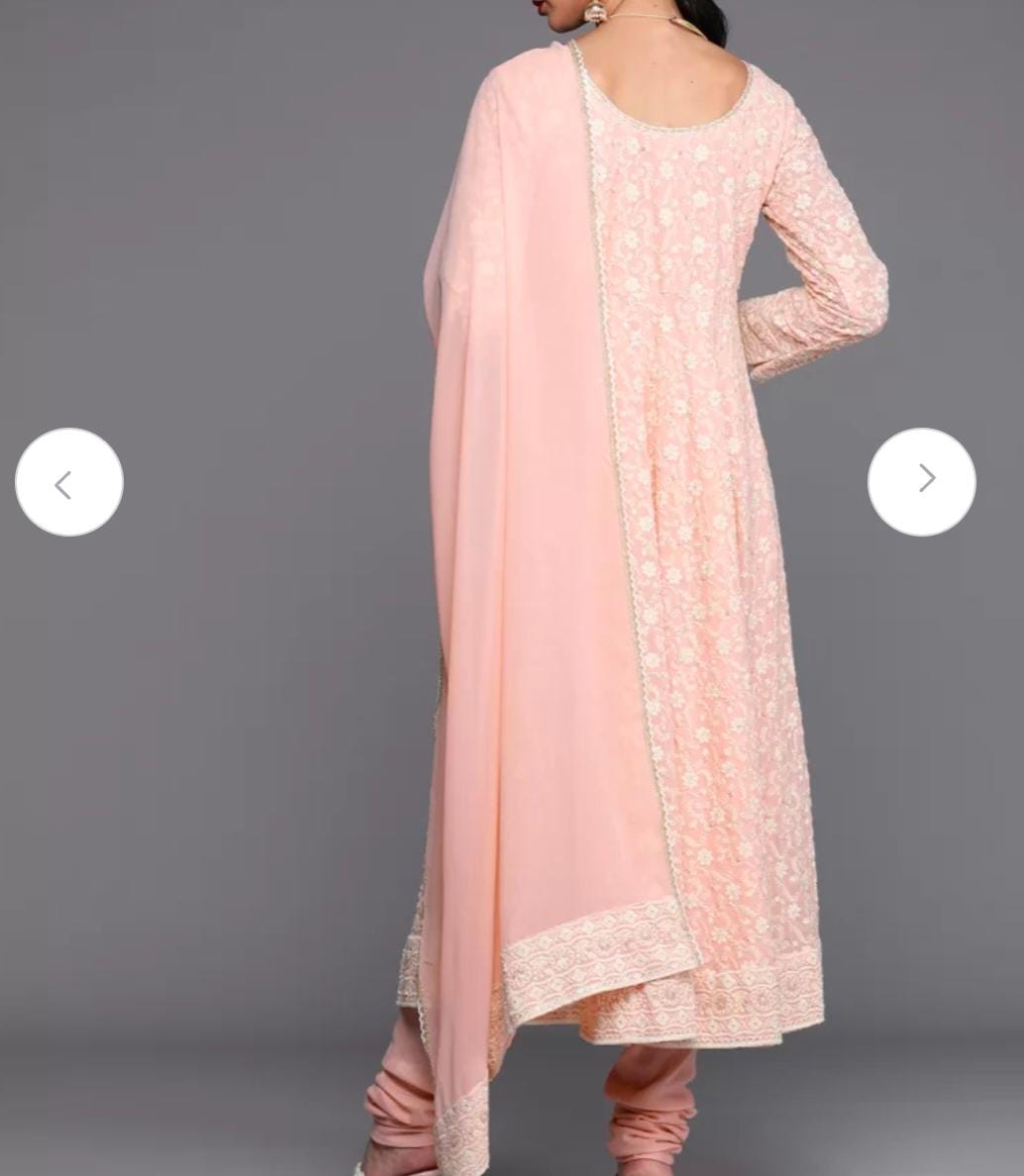Show the next product image
Image resolution: width=1024 pixels, height=1176 pixels.
tap(921, 482)
